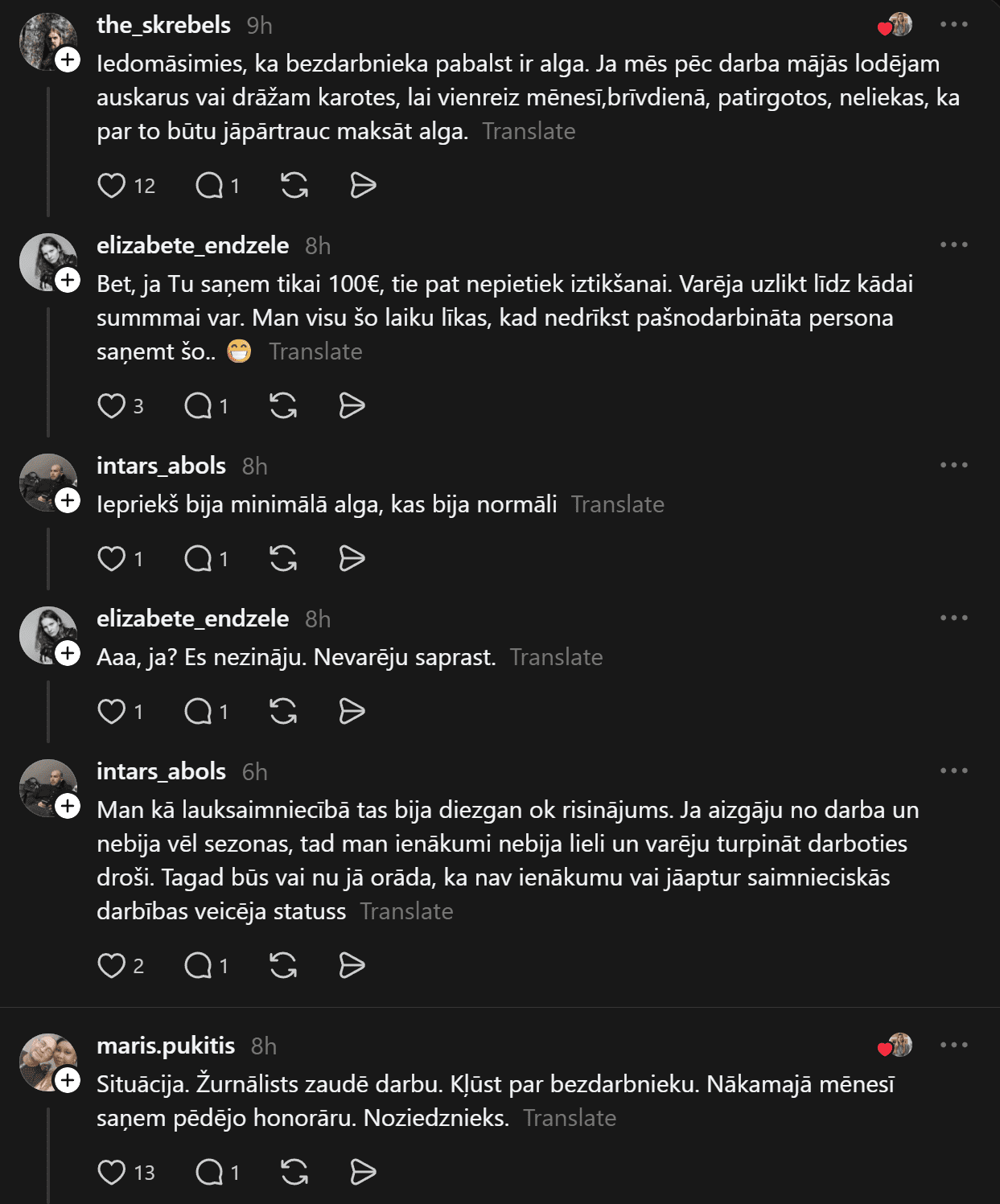Reply to intars_abols' 'minimālā alga' comment
The width and height of the screenshot is (1000, 1204).
(x=198, y=559)
